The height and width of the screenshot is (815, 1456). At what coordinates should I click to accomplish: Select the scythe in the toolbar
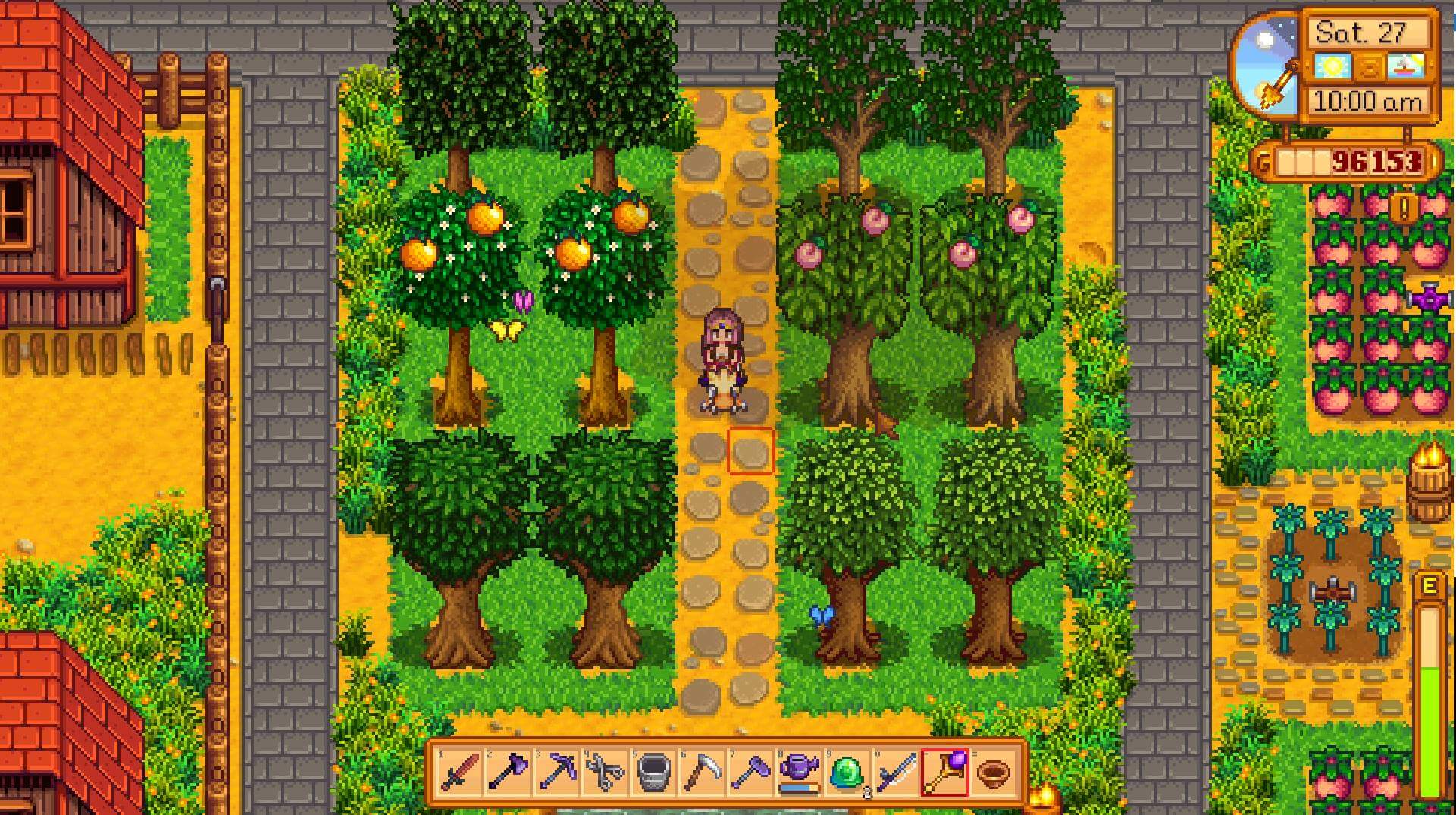[701, 773]
